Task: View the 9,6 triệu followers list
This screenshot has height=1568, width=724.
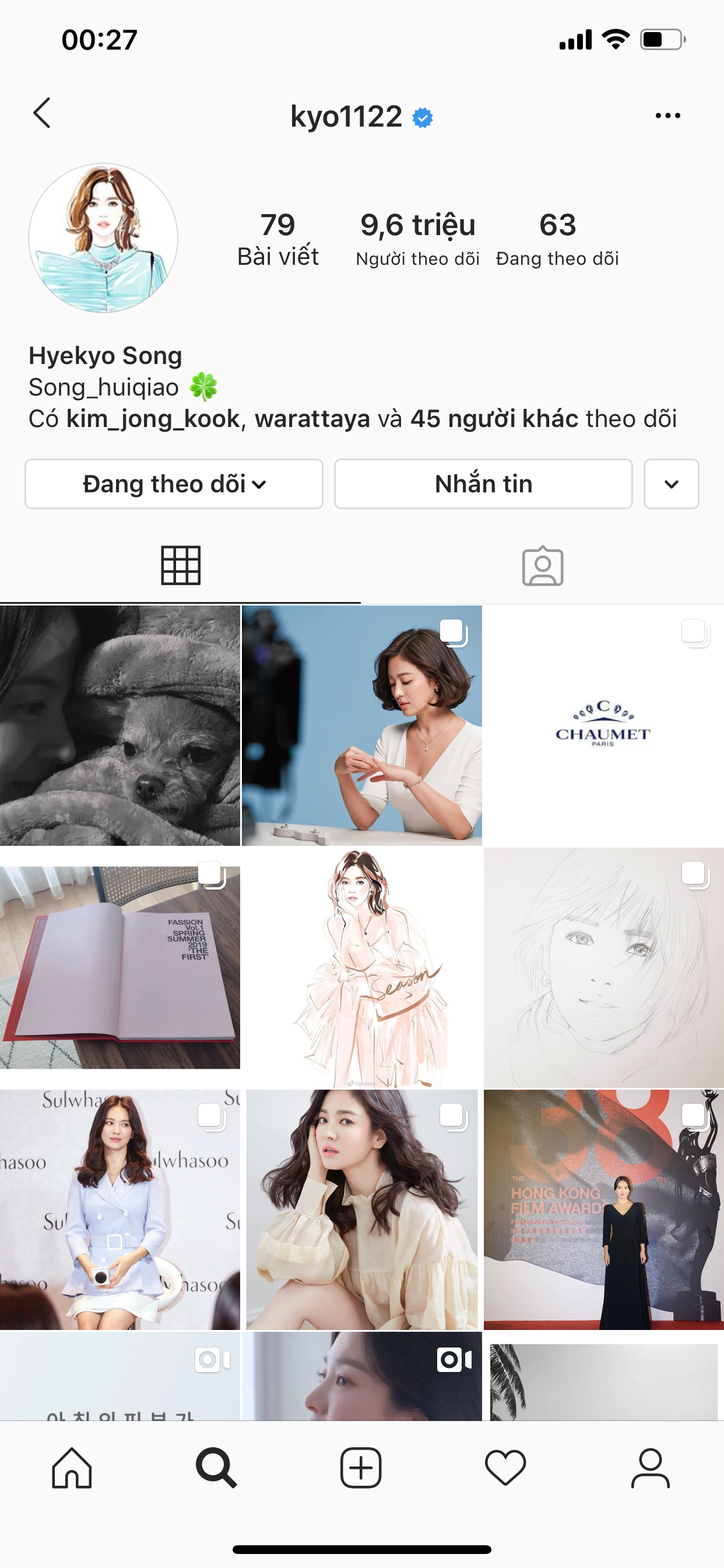Action: [x=417, y=239]
